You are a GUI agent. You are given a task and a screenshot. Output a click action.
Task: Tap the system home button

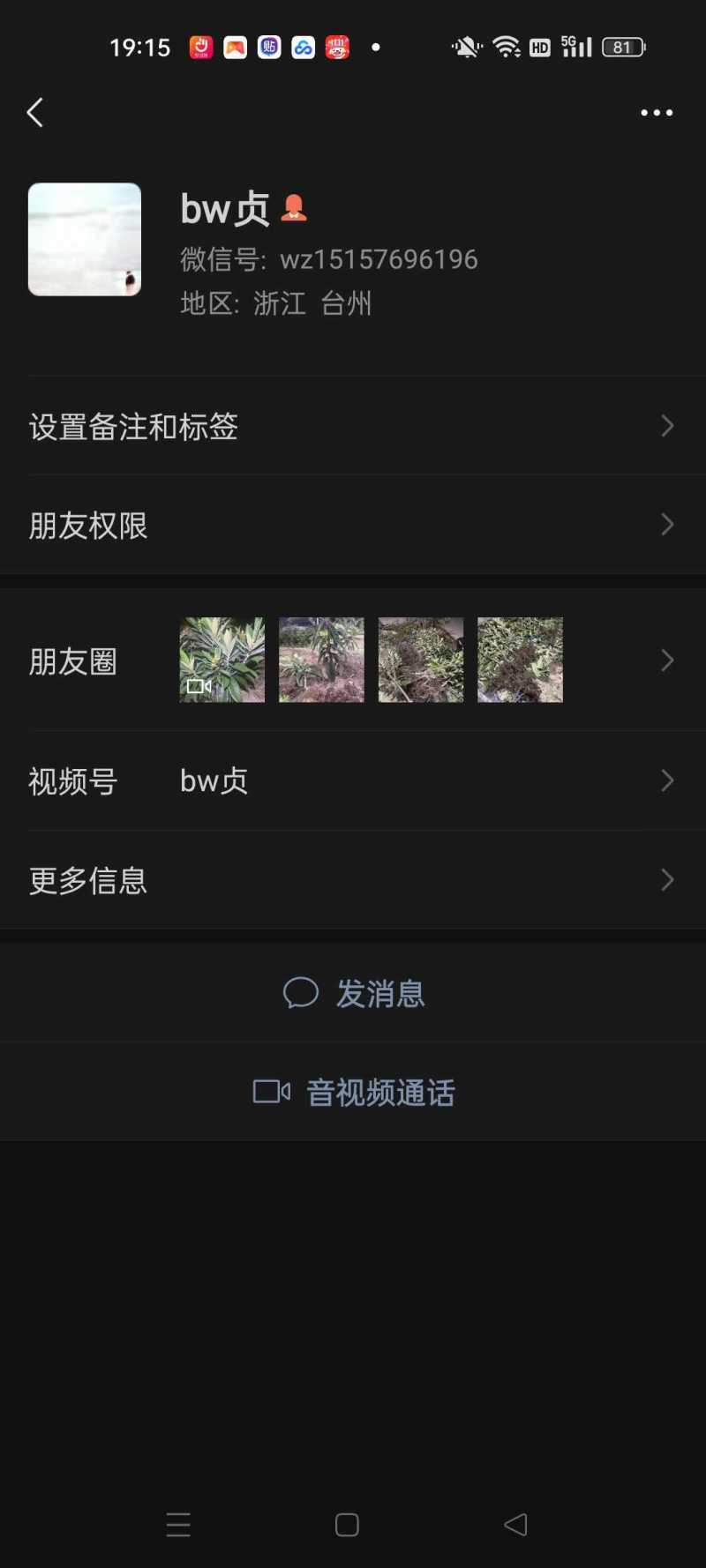[x=347, y=1525]
